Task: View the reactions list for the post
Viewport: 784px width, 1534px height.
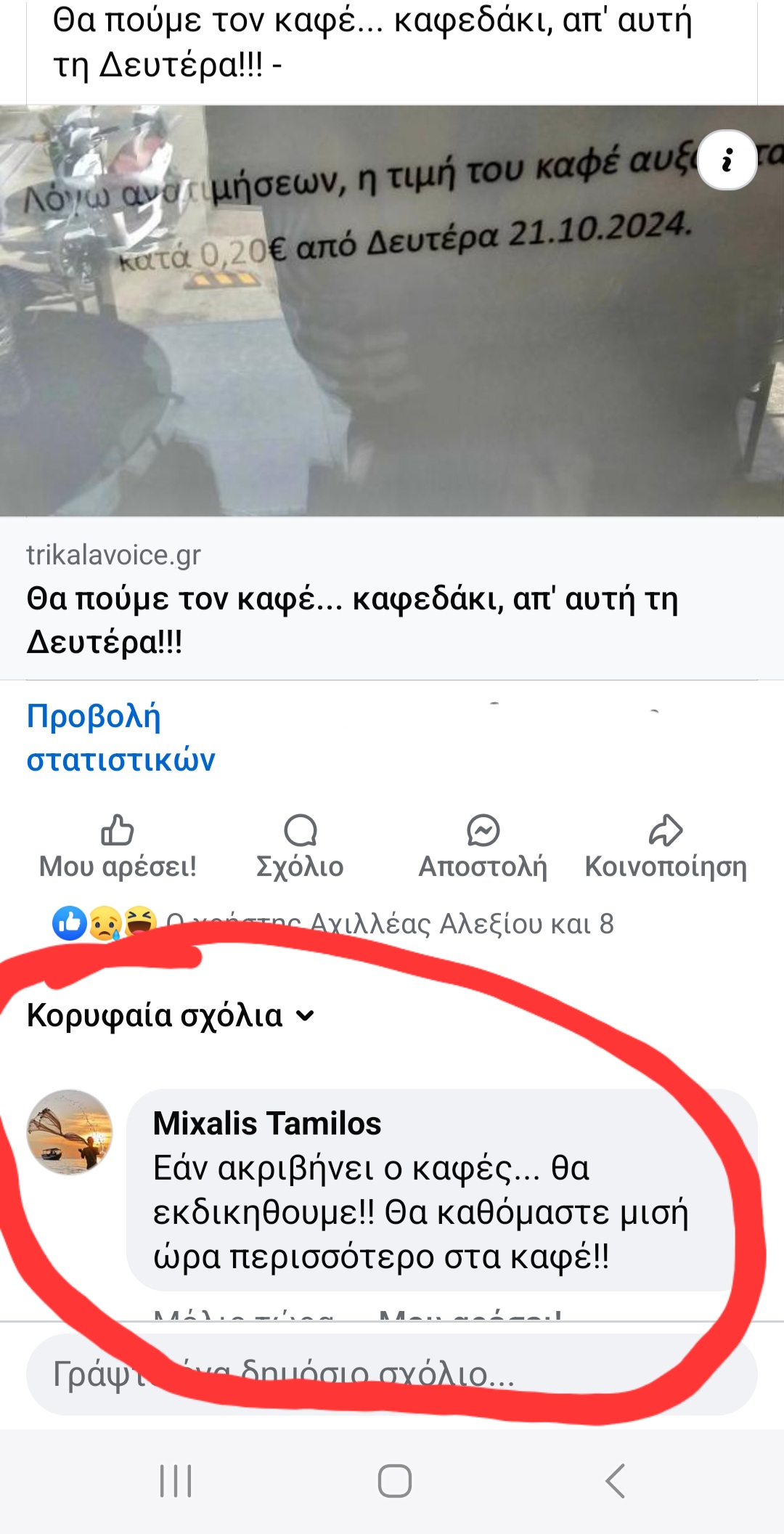Action: click(x=334, y=924)
